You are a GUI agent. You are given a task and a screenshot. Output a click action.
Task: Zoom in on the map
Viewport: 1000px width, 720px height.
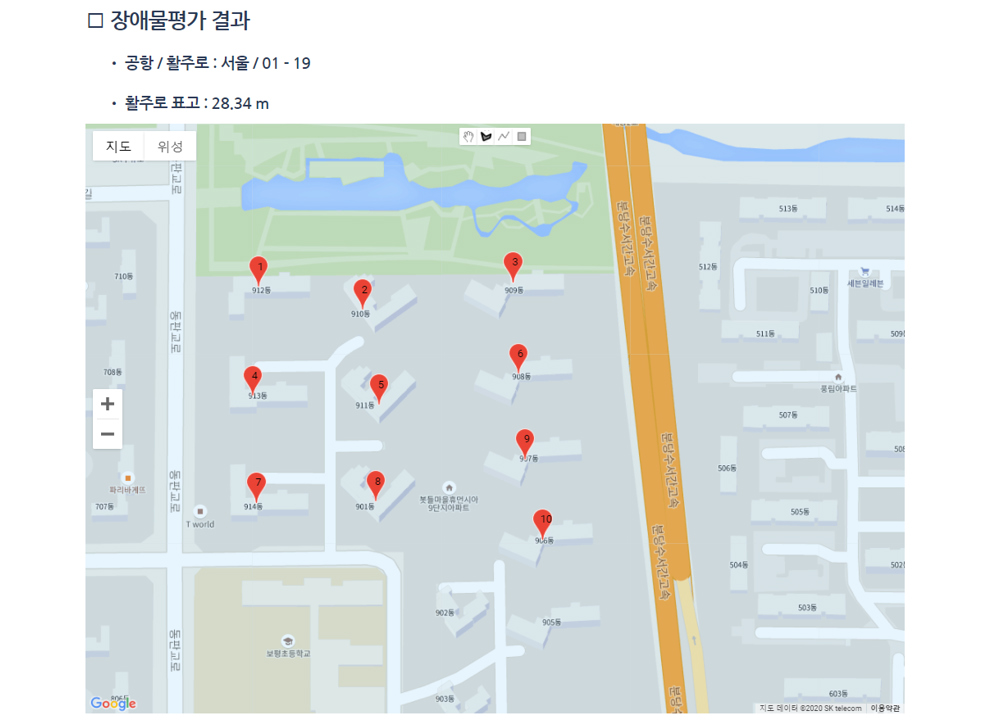[108, 404]
